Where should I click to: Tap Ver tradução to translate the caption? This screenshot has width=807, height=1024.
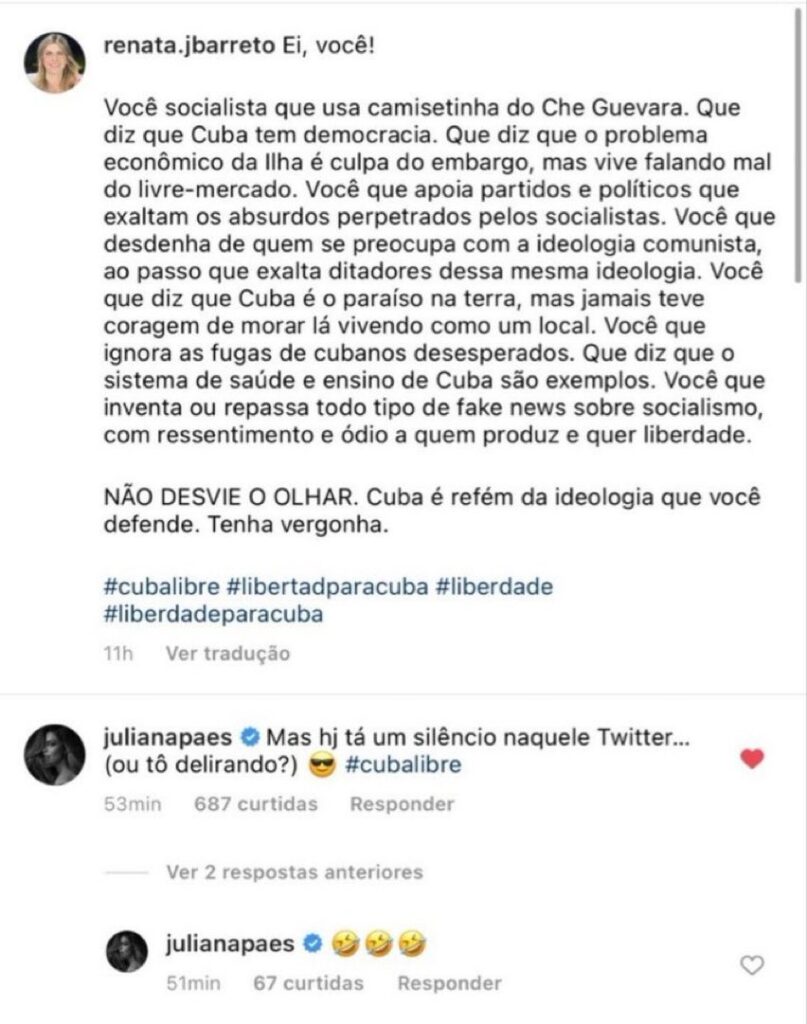227,654
